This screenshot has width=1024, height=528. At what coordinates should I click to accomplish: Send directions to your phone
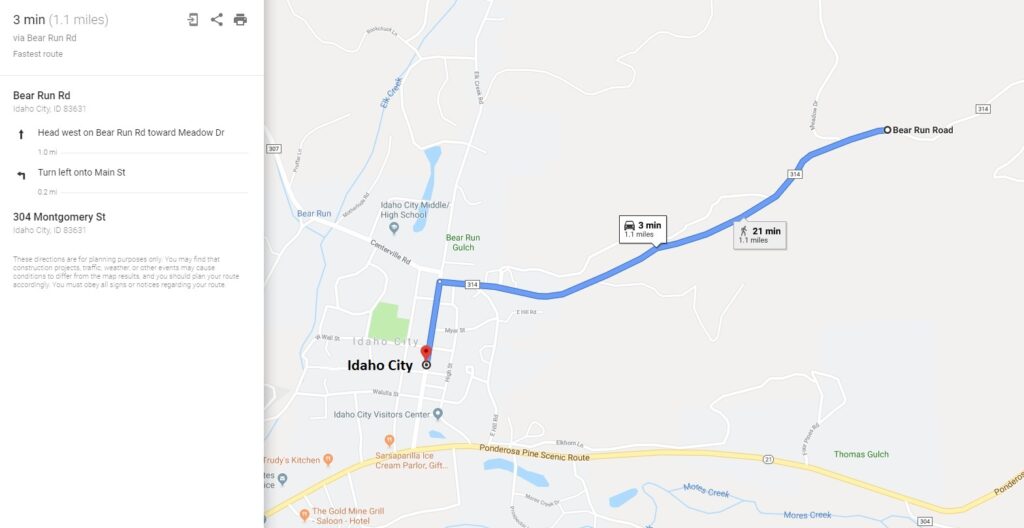[x=193, y=19]
